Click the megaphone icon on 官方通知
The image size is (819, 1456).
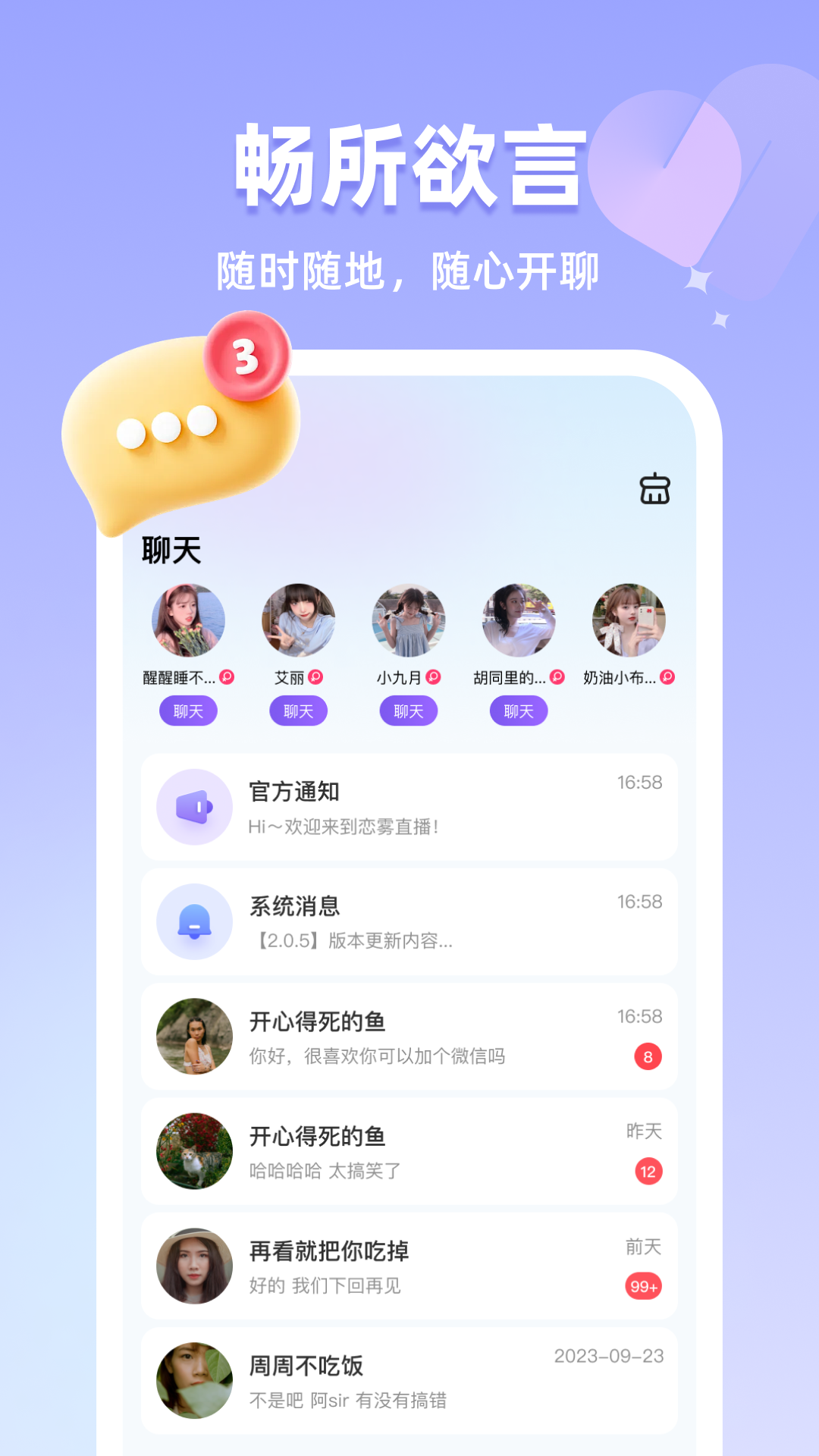(x=193, y=807)
